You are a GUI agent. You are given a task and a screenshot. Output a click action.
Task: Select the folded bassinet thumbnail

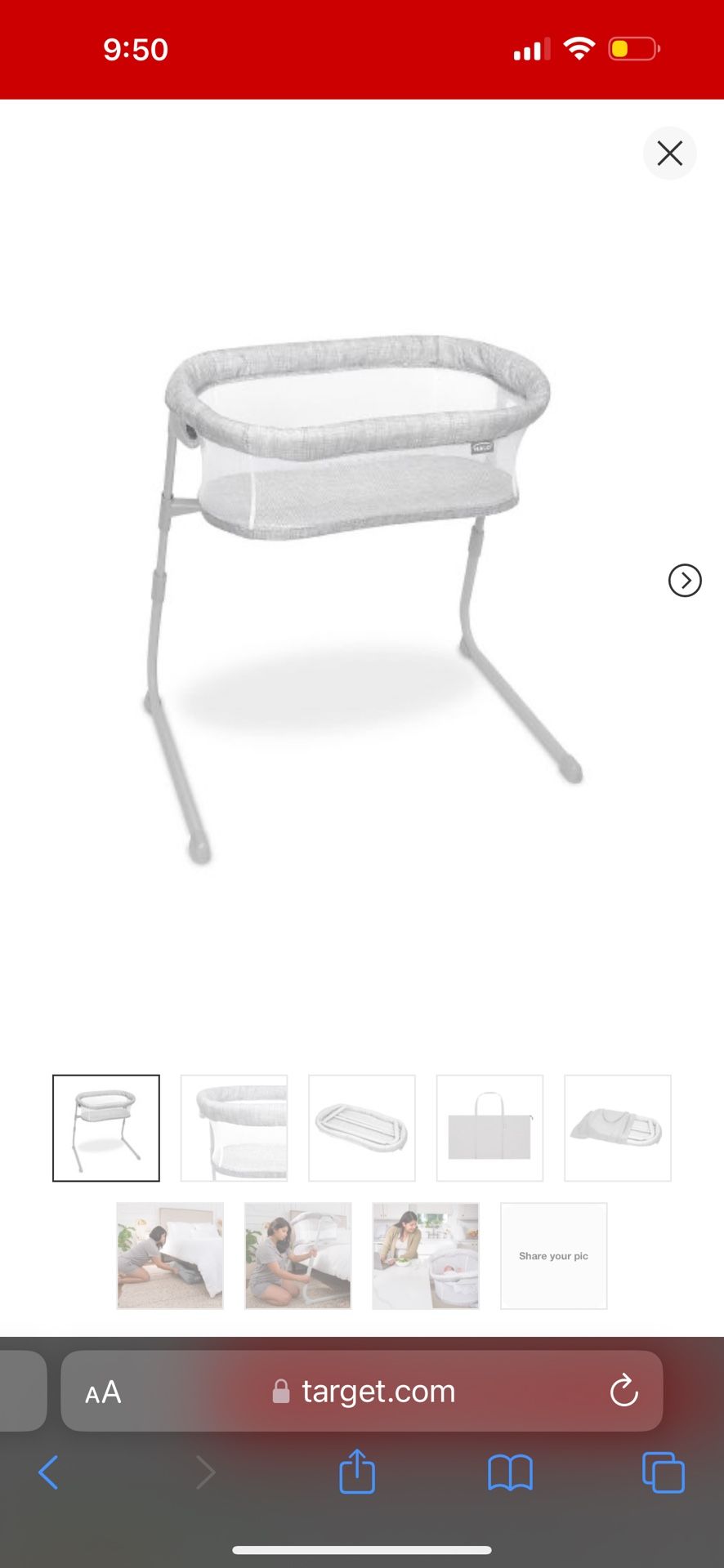[618, 1128]
